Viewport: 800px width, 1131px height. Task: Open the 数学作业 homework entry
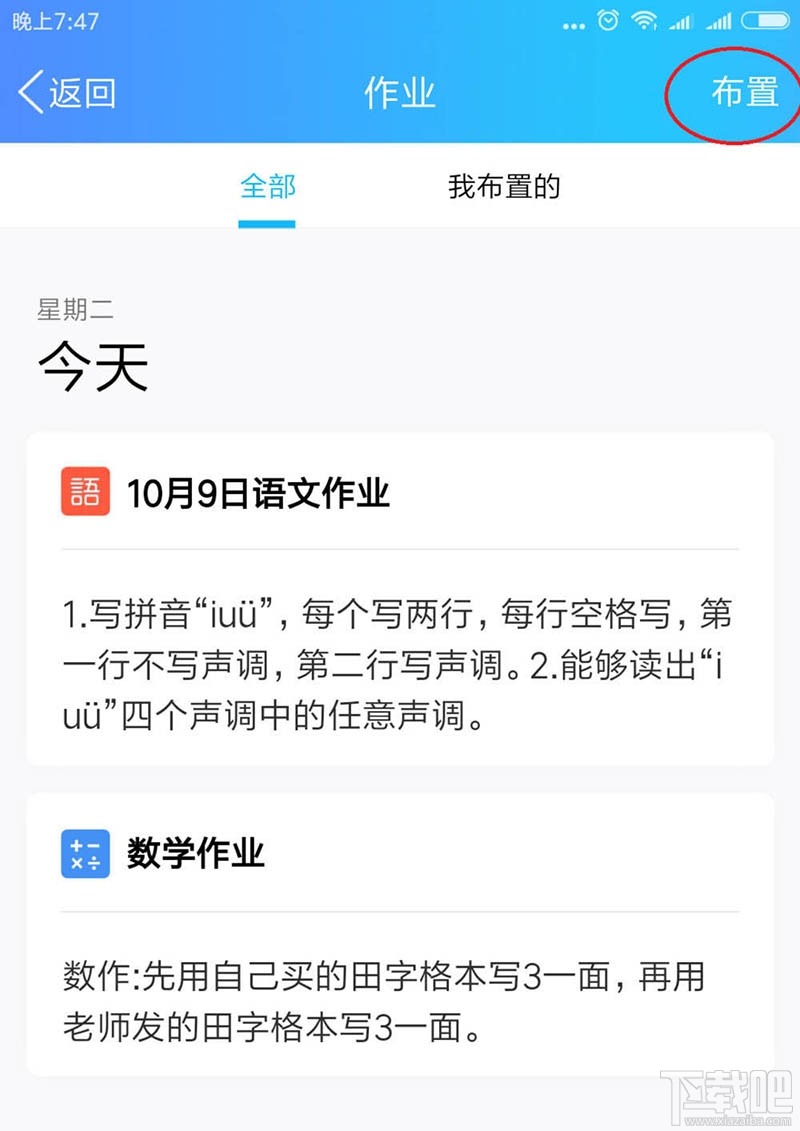(196, 854)
